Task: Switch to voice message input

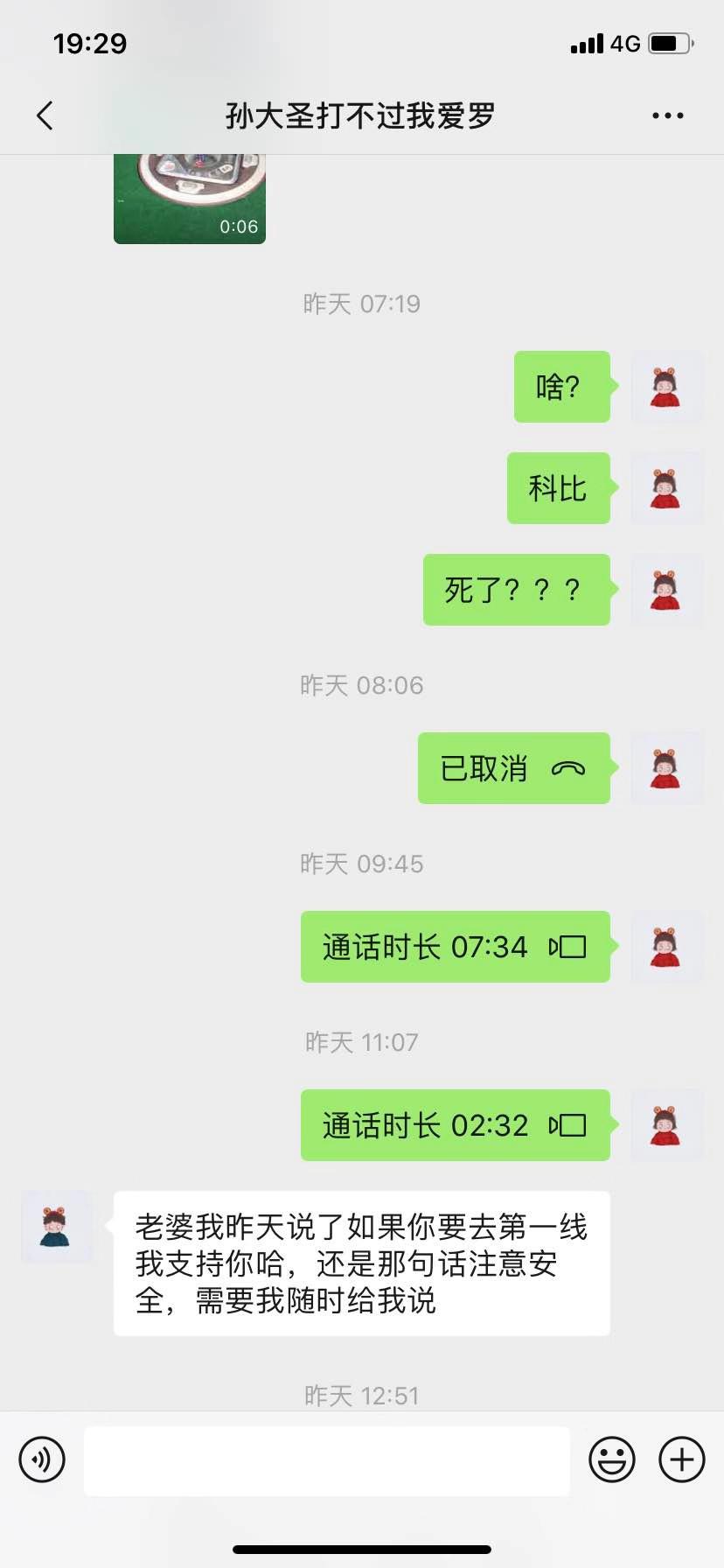Action: [x=42, y=1459]
